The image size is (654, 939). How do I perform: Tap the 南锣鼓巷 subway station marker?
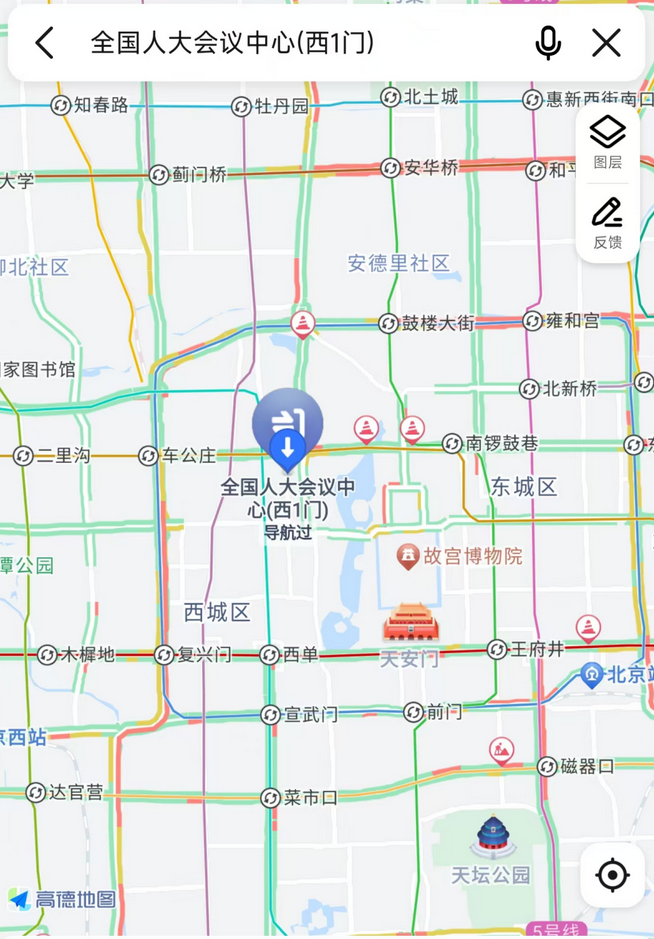[x=452, y=443]
